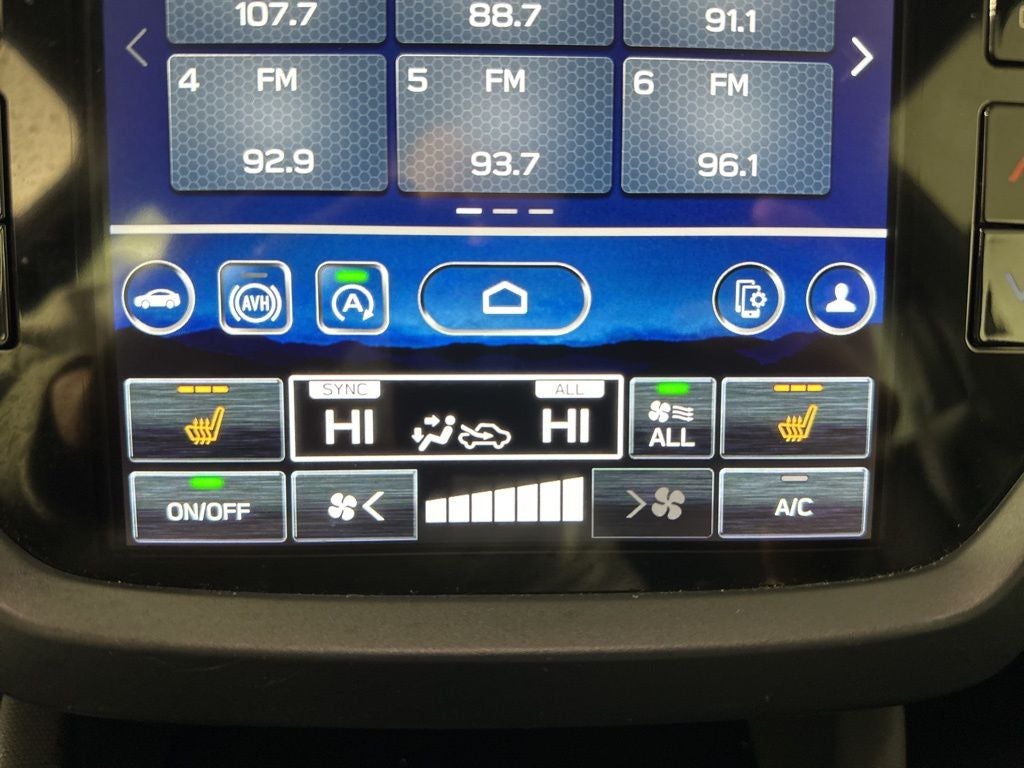Toggle the ALL airflow zone button
1024x768 pixels.
672,418
